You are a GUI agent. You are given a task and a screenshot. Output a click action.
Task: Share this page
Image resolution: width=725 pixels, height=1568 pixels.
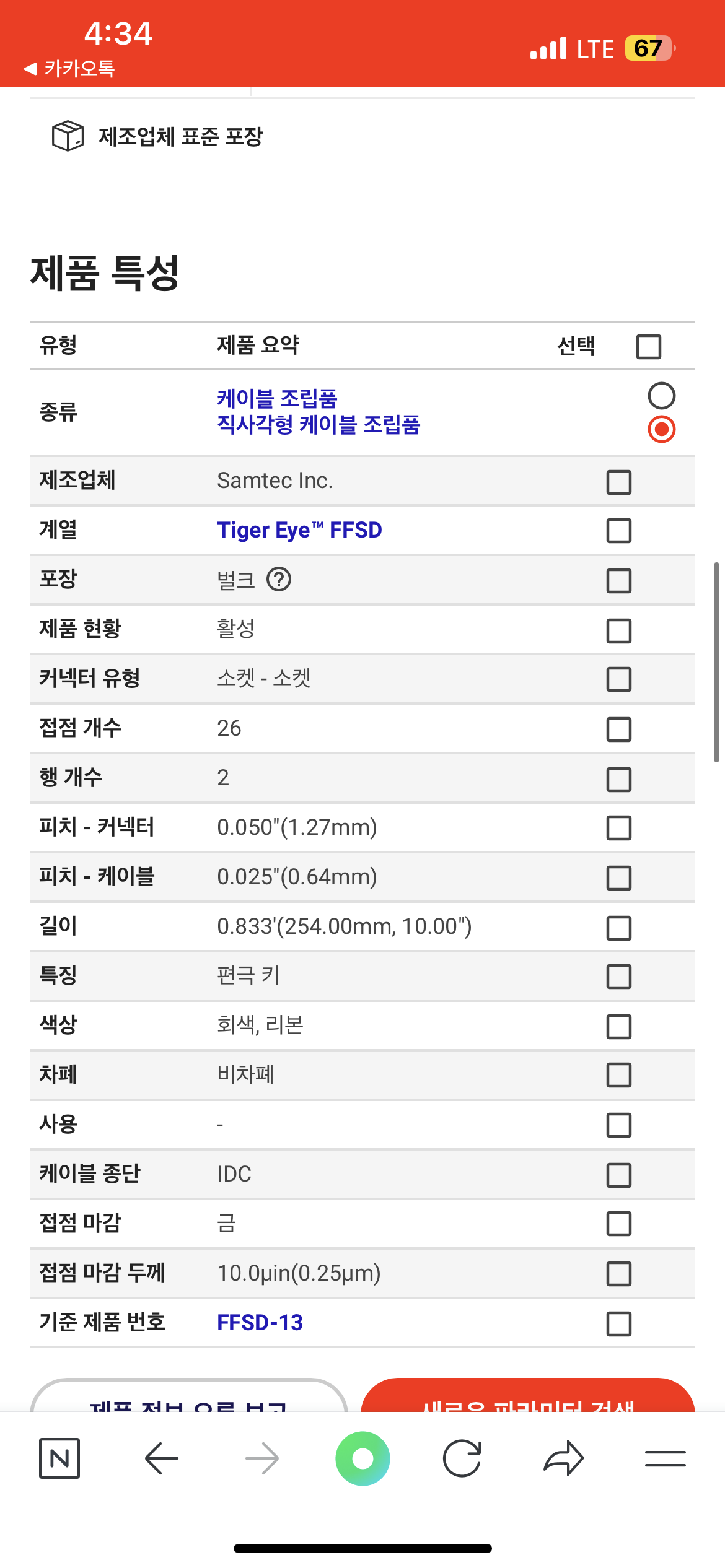click(x=563, y=1458)
